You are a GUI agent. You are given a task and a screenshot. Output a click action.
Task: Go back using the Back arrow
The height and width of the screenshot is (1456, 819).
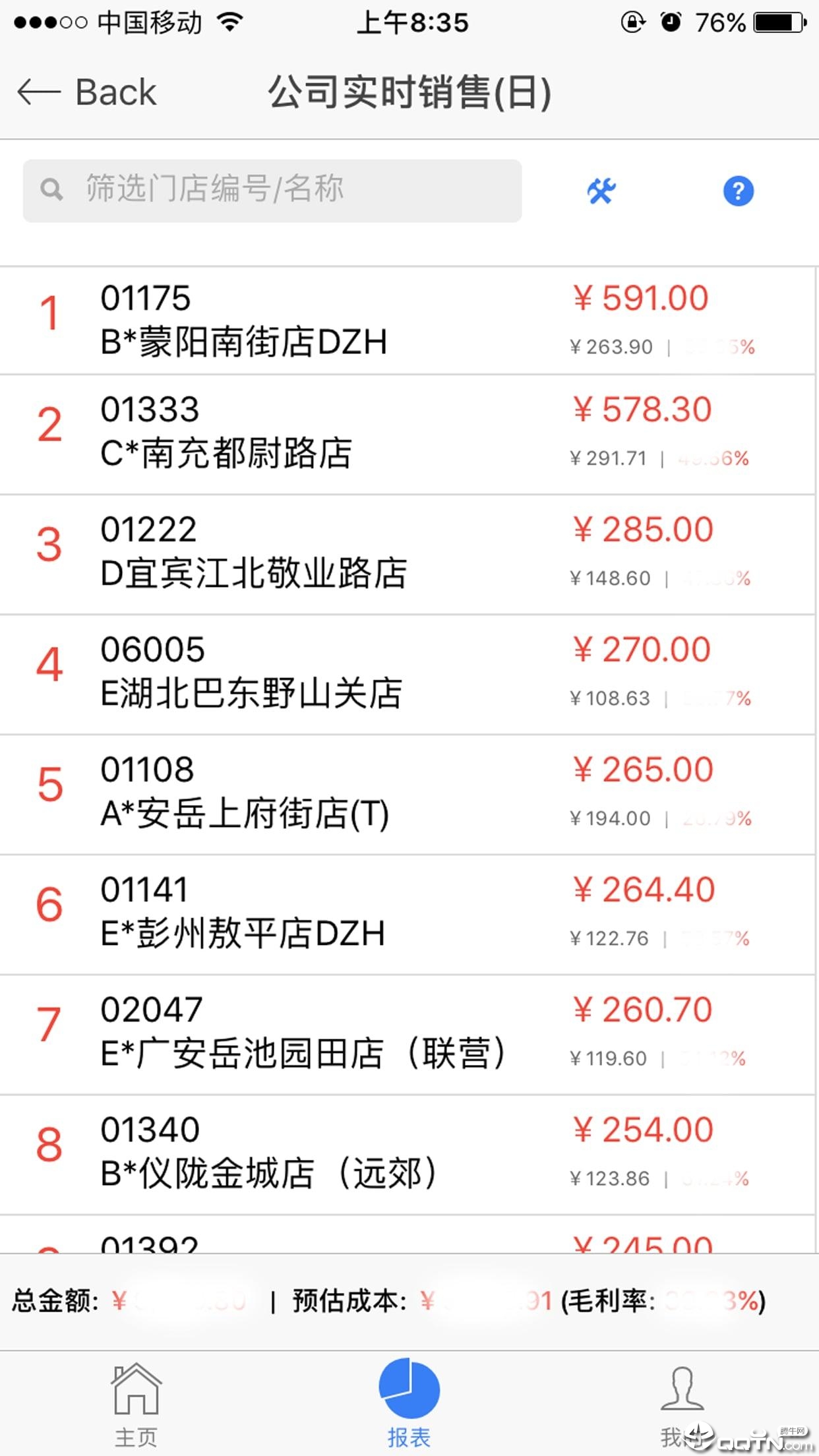[x=86, y=92]
